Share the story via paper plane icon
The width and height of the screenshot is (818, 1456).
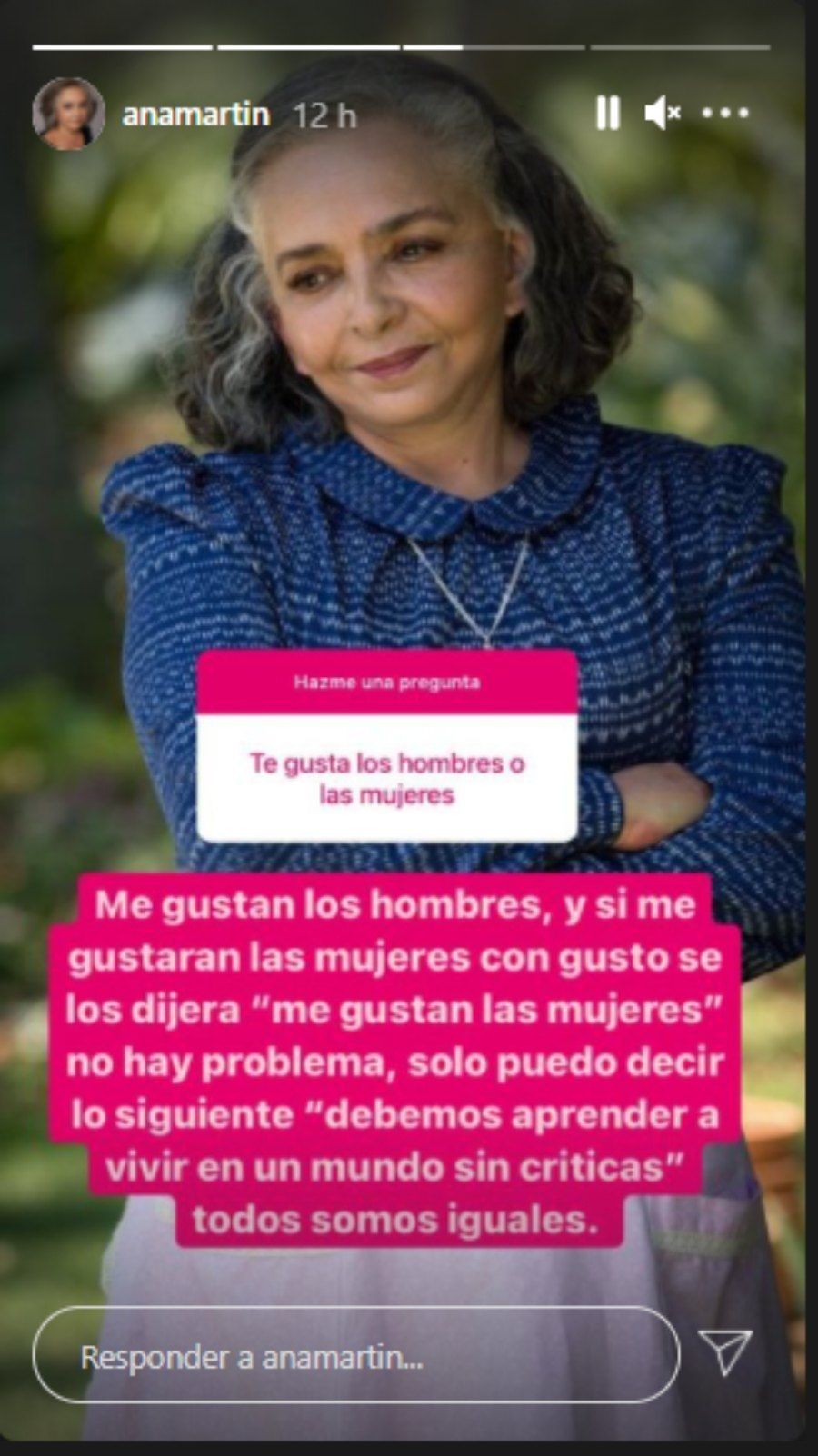725,1352
